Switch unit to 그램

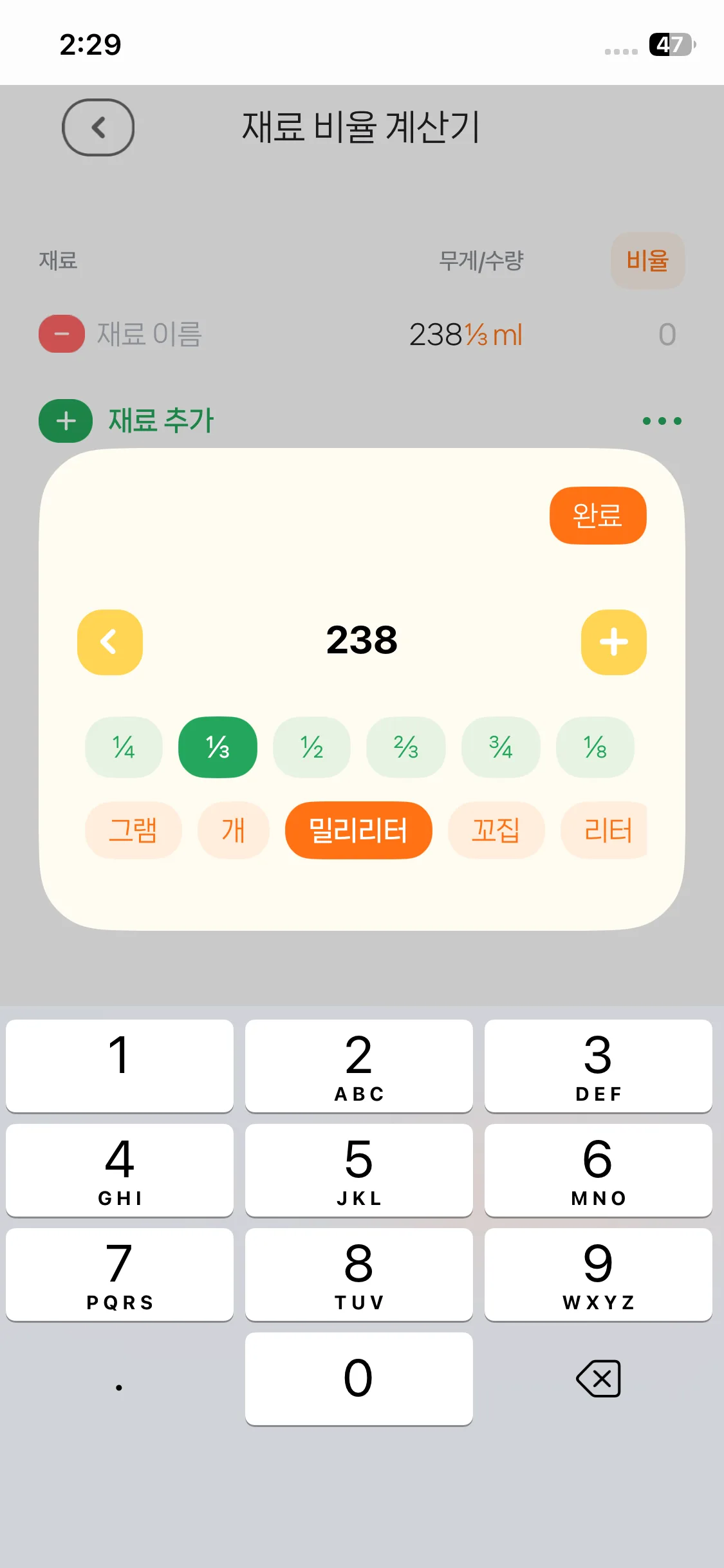[x=133, y=830]
